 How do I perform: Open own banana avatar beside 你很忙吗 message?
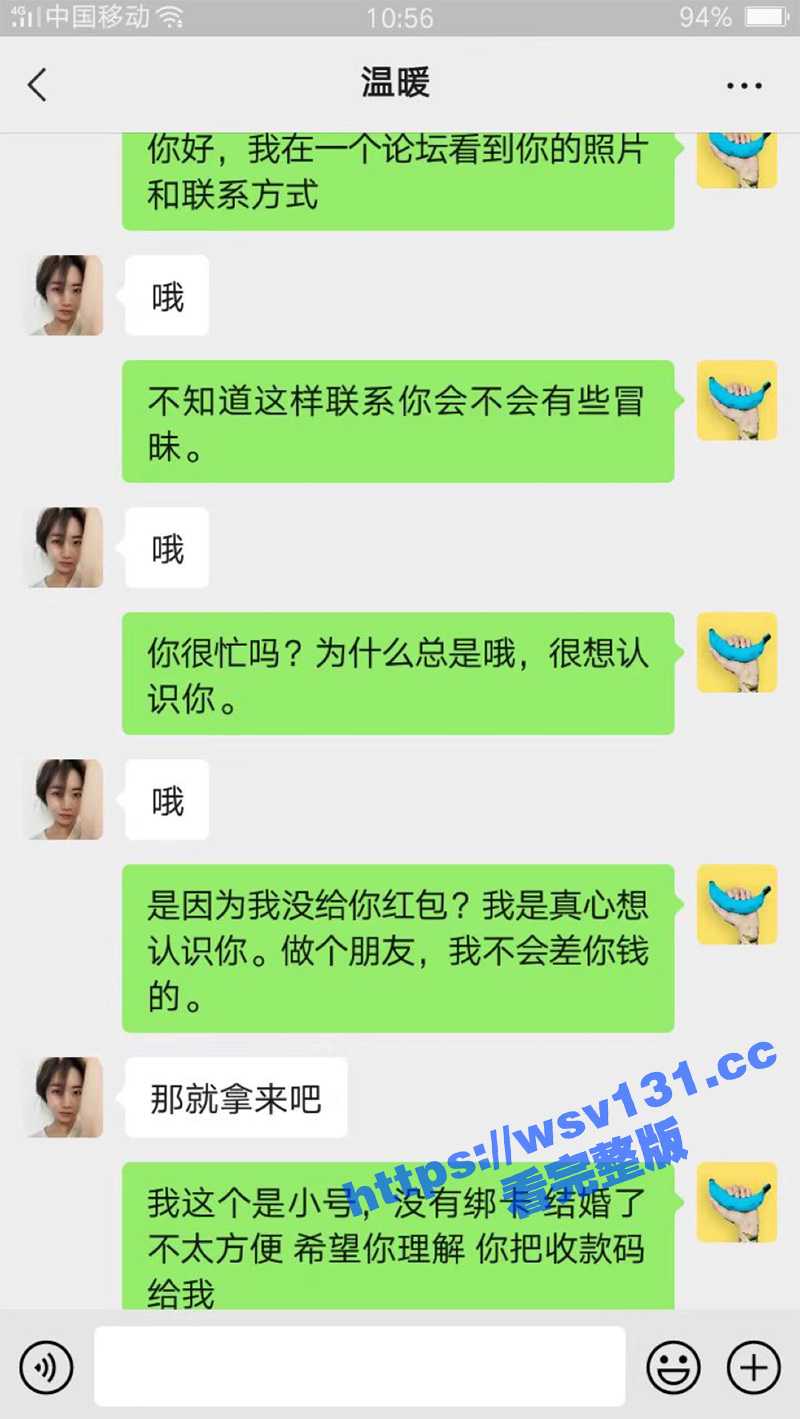click(x=737, y=652)
